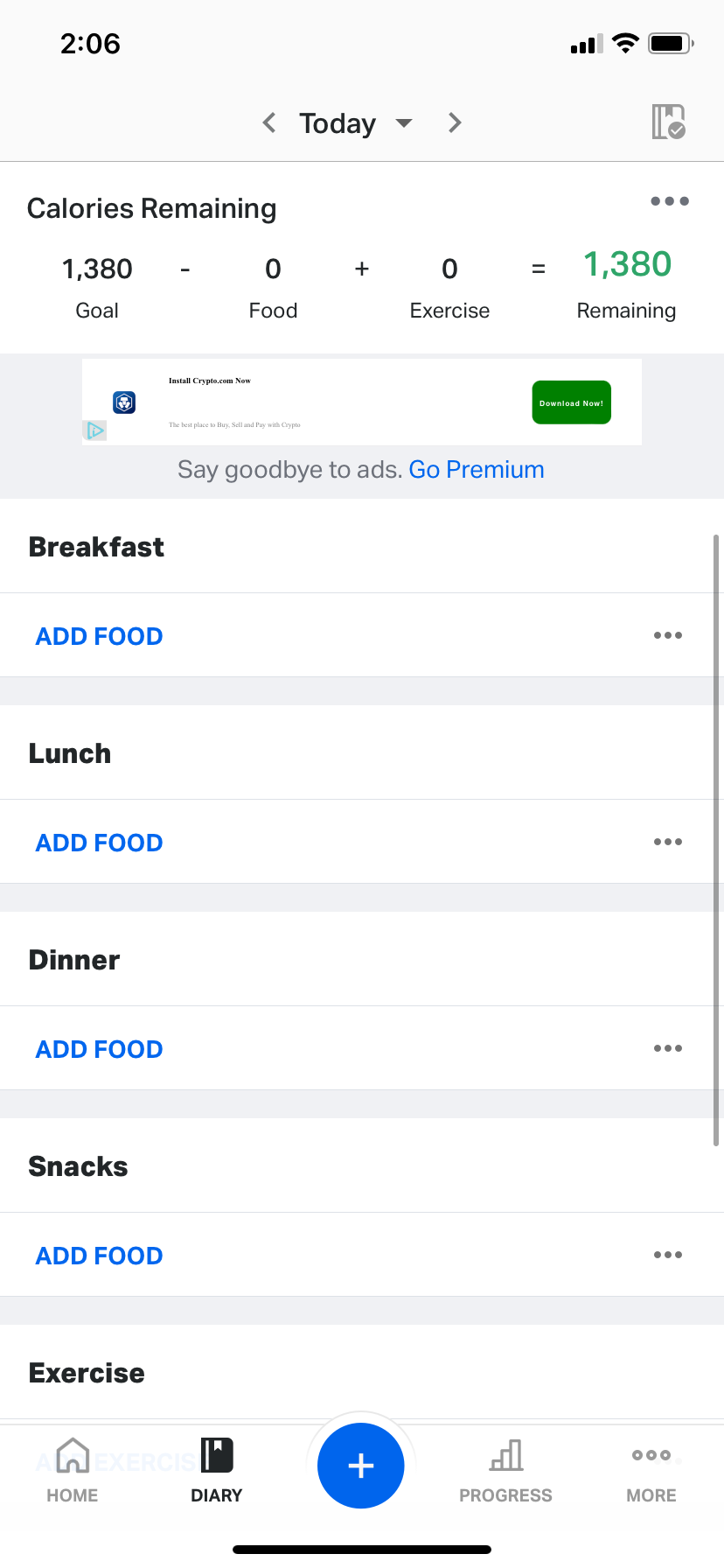Tap the blue plus quick-add button
The height and width of the screenshot is (1568, 724).
click(x=361, y=1466)
